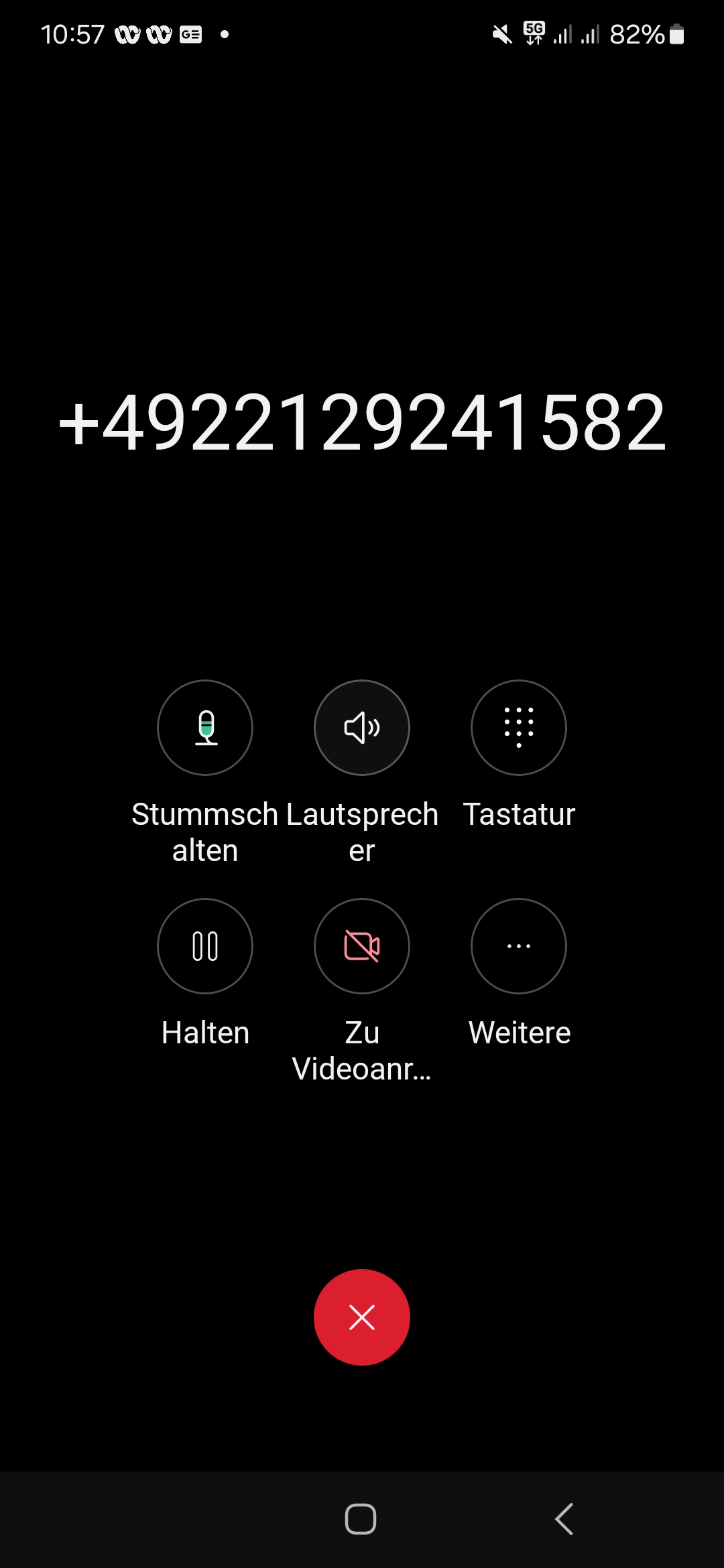Image resolution: width=724 pixels, height=1568 pixels.
Task: Go to the home screen
Action: [x=361, y=1518]
